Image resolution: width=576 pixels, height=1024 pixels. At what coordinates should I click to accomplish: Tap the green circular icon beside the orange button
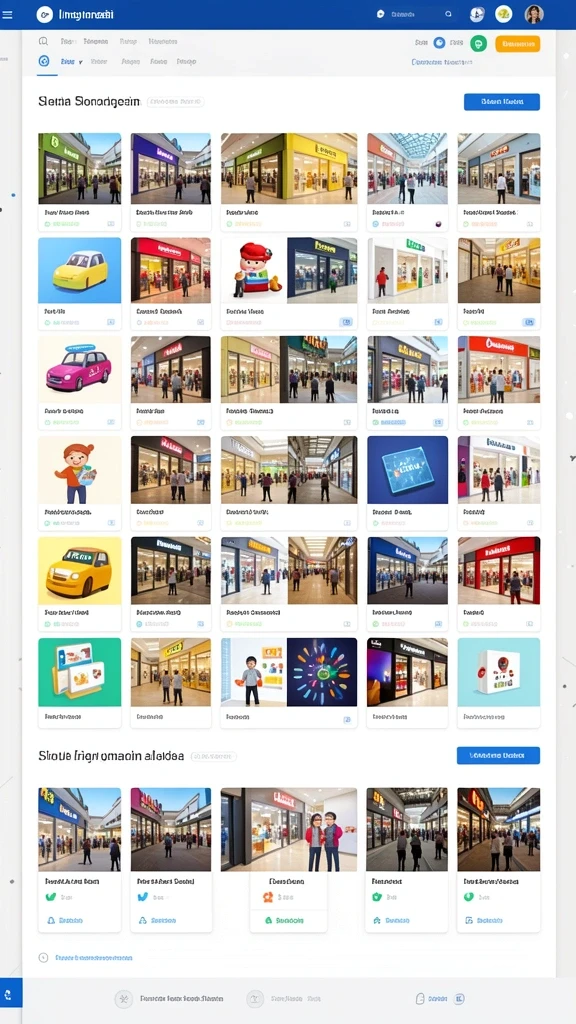coord(478,44)
